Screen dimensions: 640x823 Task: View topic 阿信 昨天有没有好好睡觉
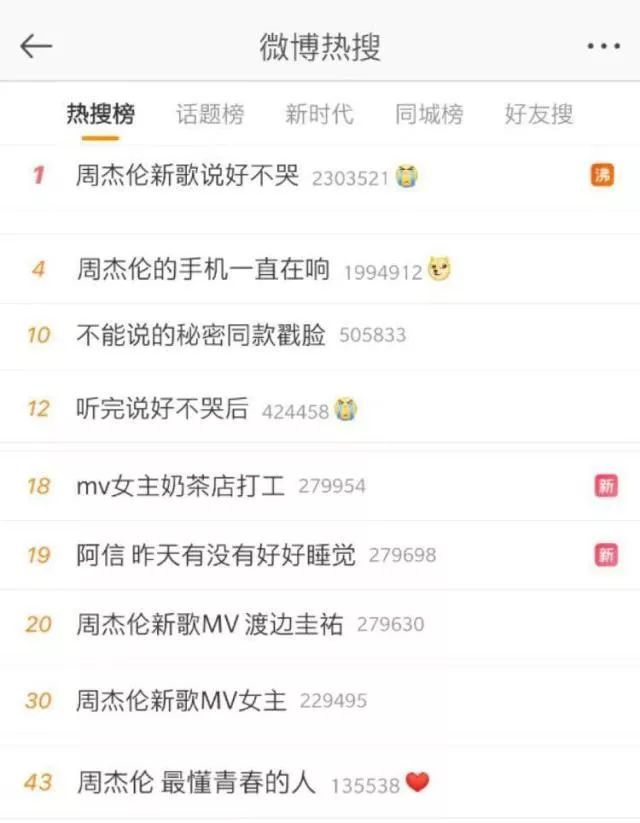click(215, 554)
